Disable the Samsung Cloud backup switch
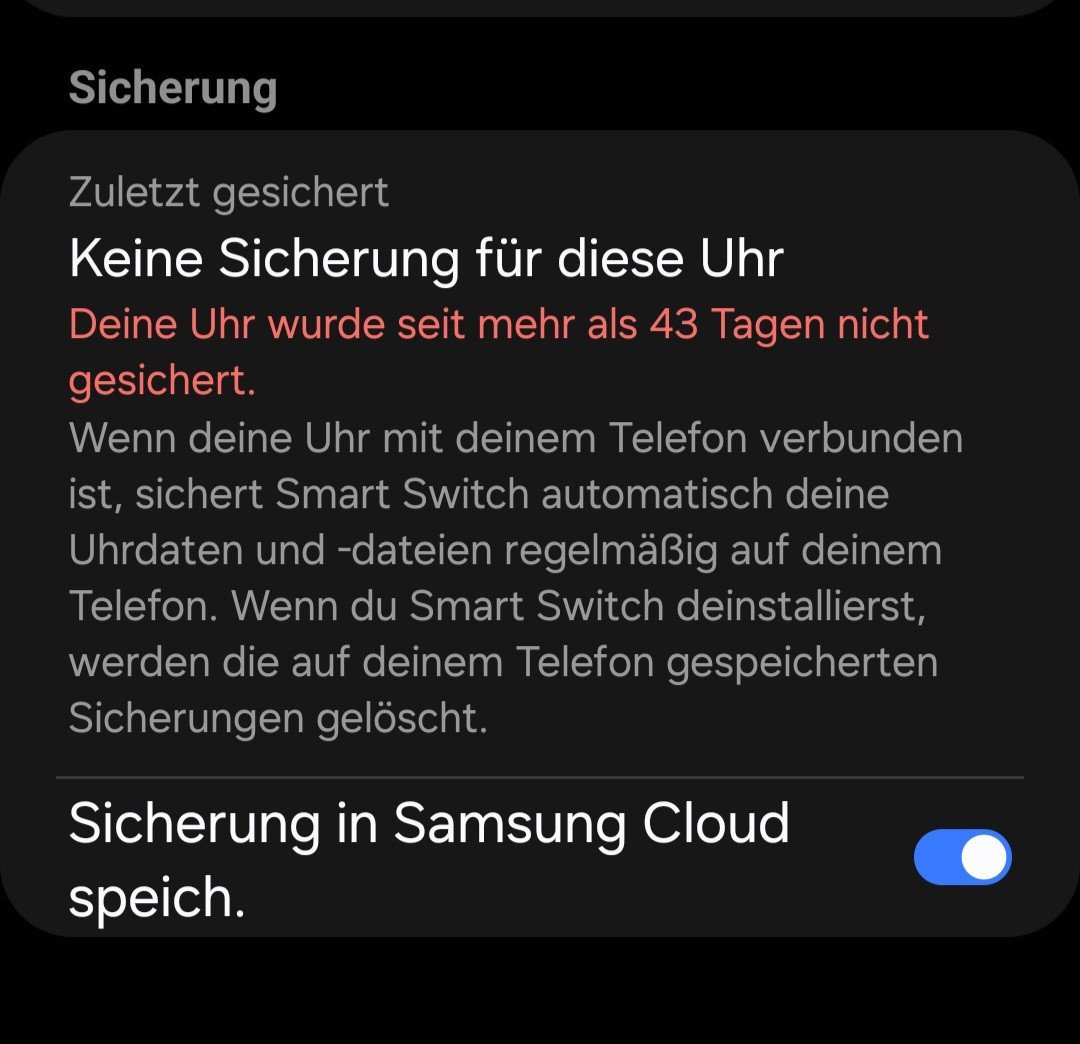 962,857
